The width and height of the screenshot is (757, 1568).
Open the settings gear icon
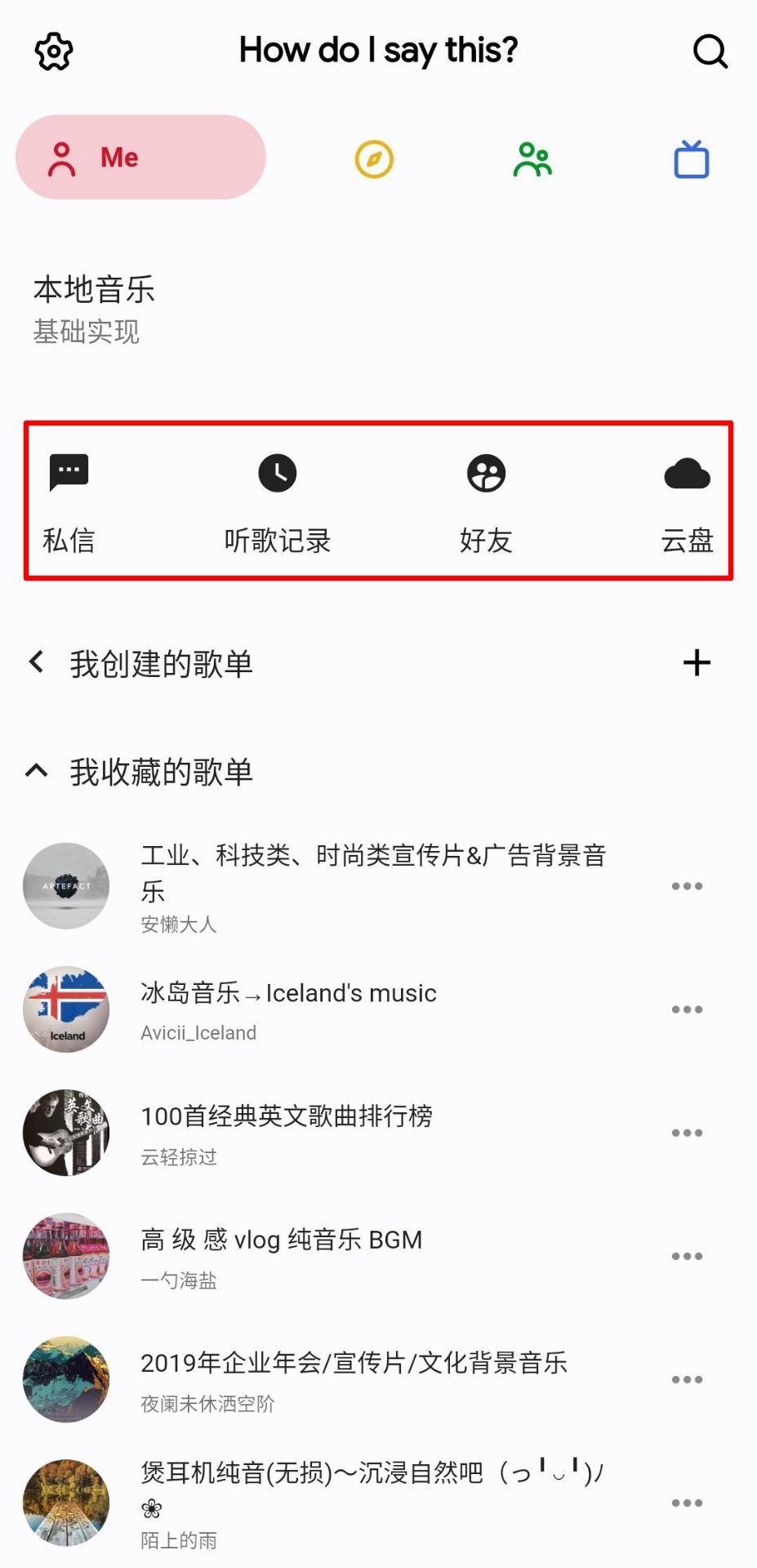pyautogui.click(x=52, y=51)
